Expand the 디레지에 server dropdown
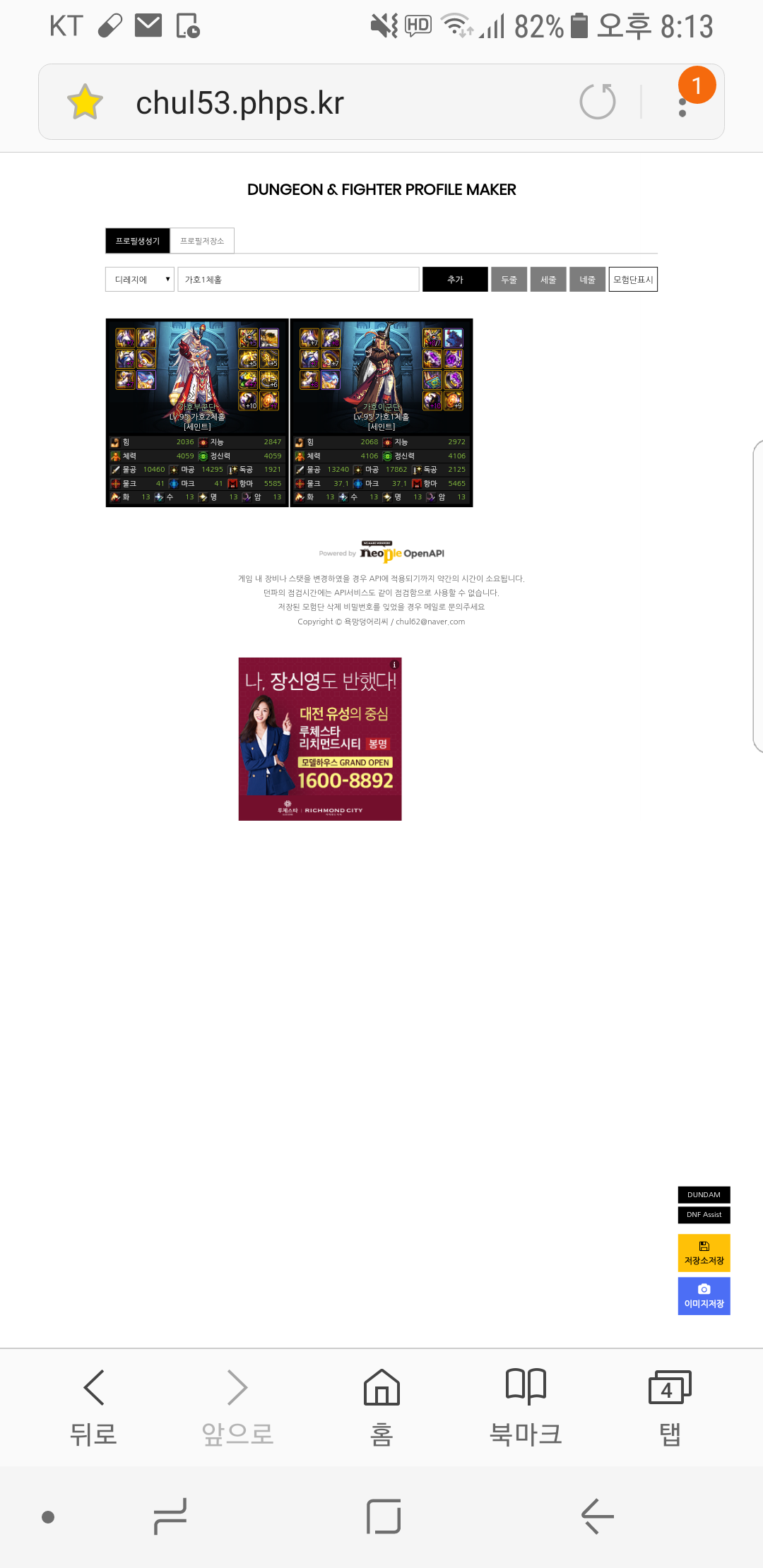The image size is (763, 1568). [x=140, y=280]
